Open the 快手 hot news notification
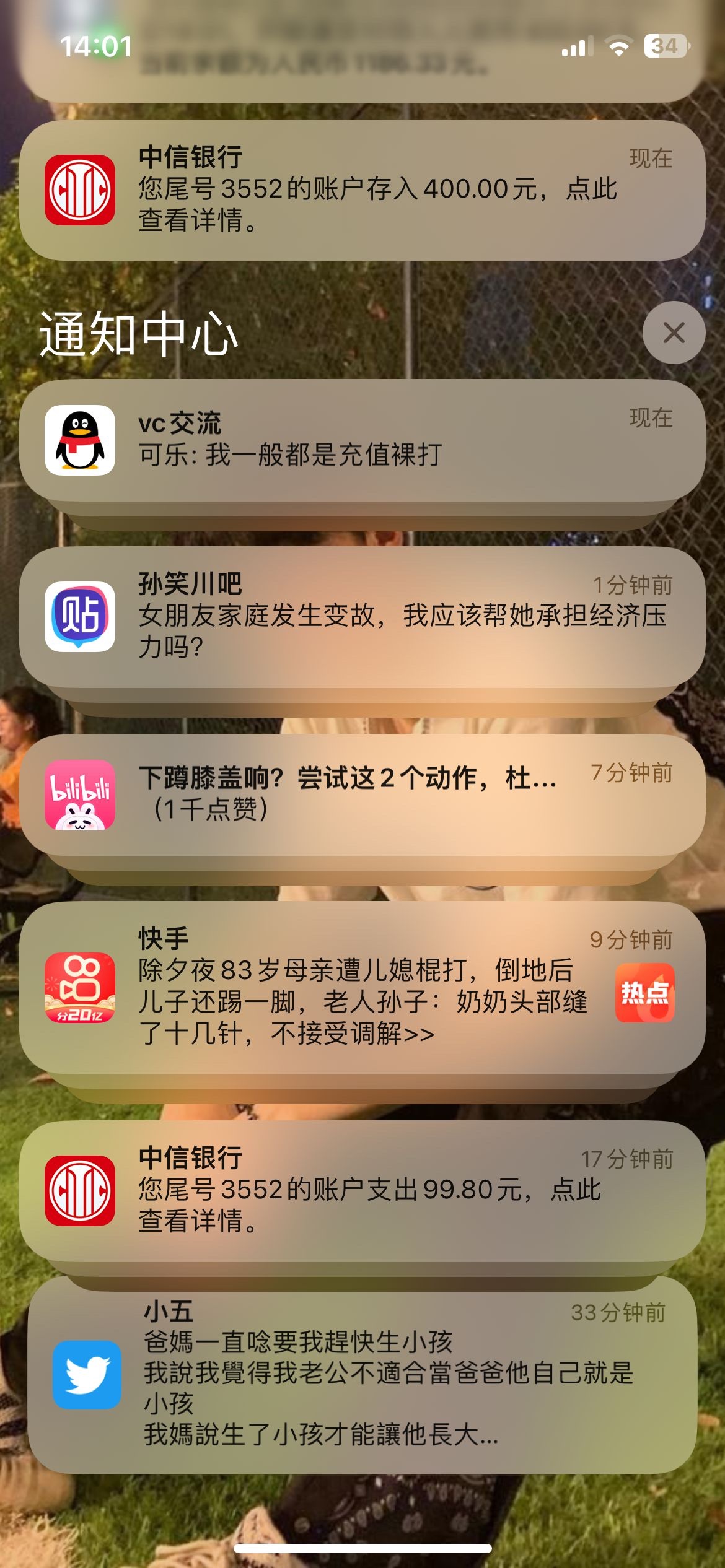The height and width of the screenshot is (1568, 725). tap(362, 987)
